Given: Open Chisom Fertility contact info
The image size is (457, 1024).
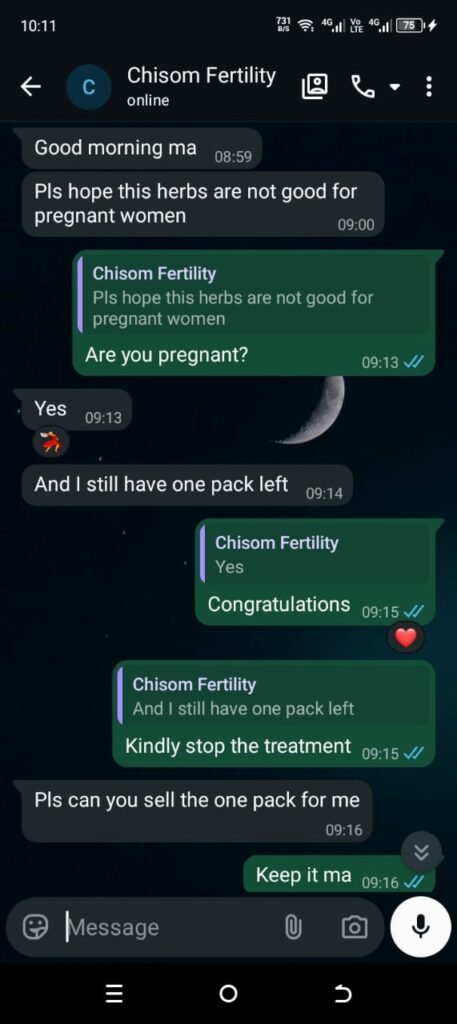Looking at the screenshot, I should 201,86.
